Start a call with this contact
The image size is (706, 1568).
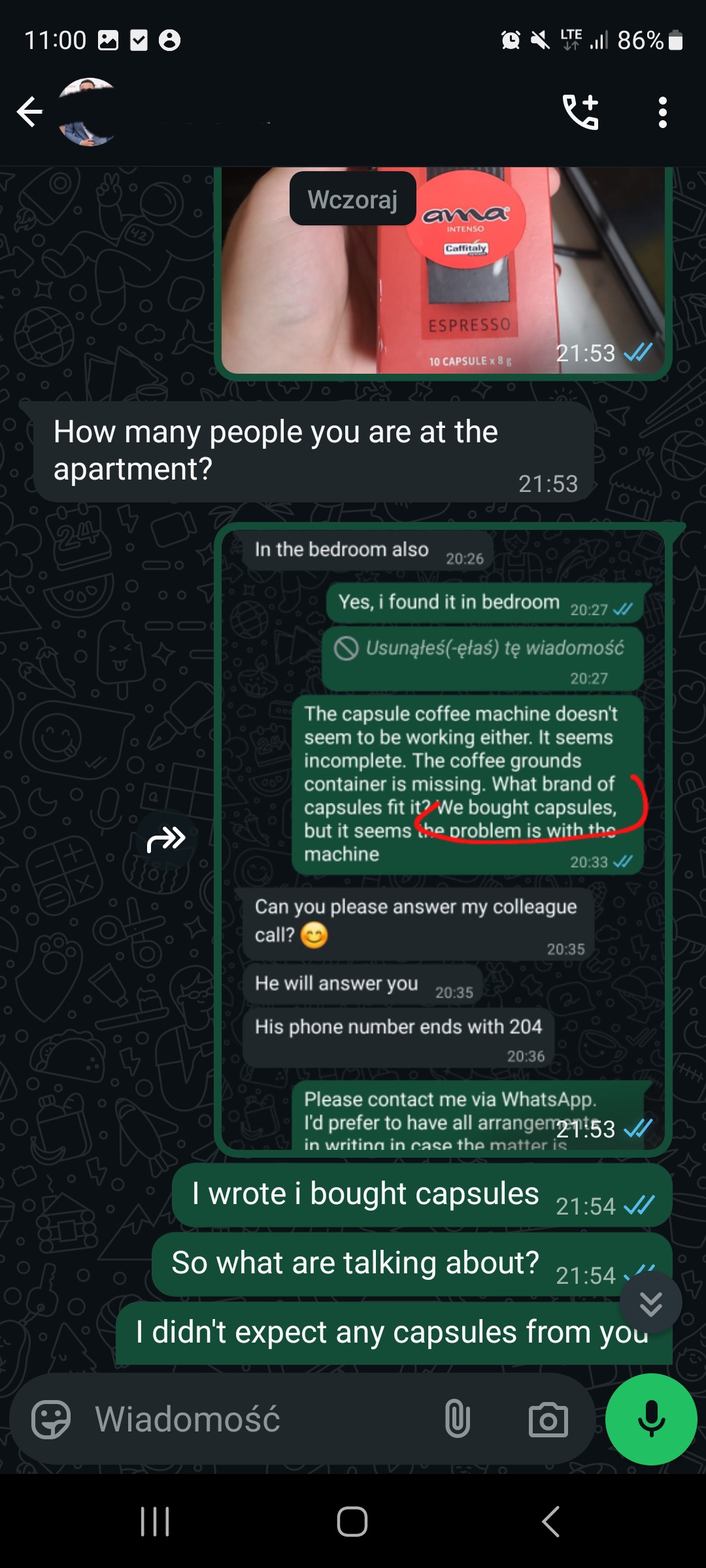click(580, 112)
